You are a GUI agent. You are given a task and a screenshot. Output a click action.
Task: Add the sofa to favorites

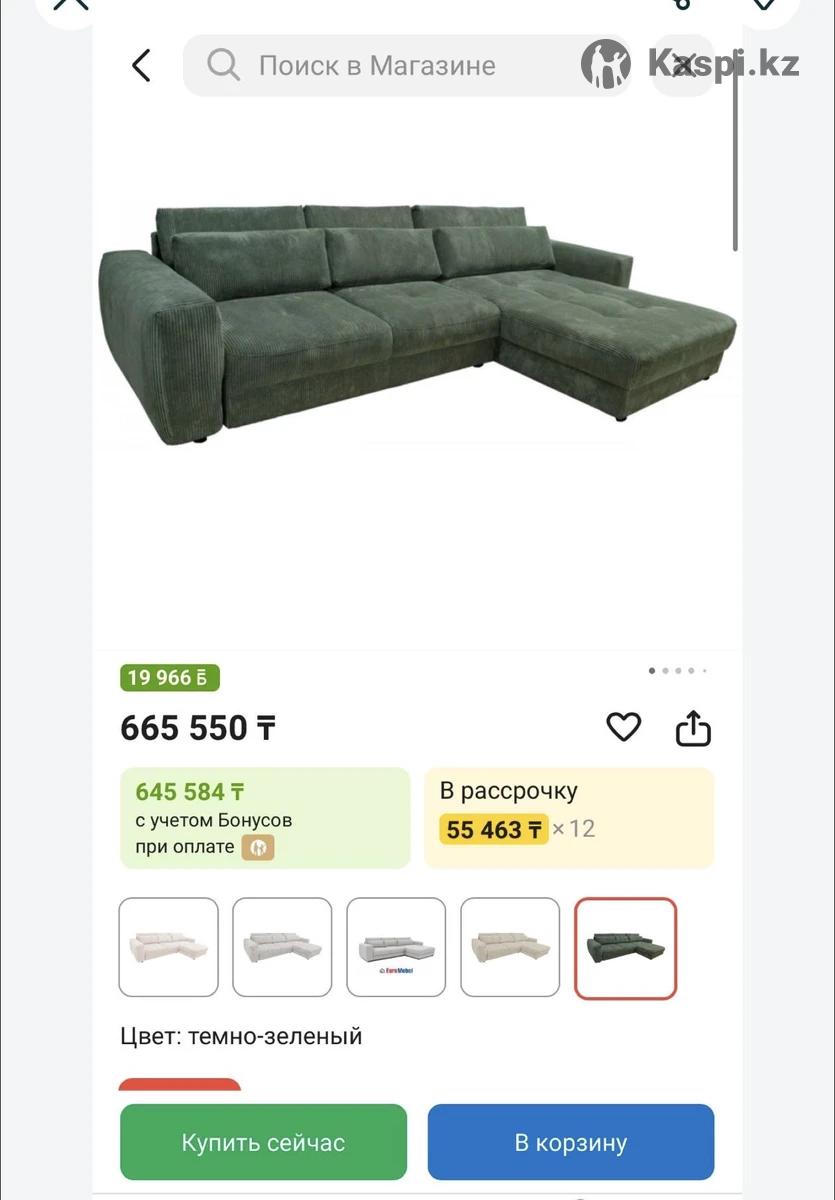point(624,727)
